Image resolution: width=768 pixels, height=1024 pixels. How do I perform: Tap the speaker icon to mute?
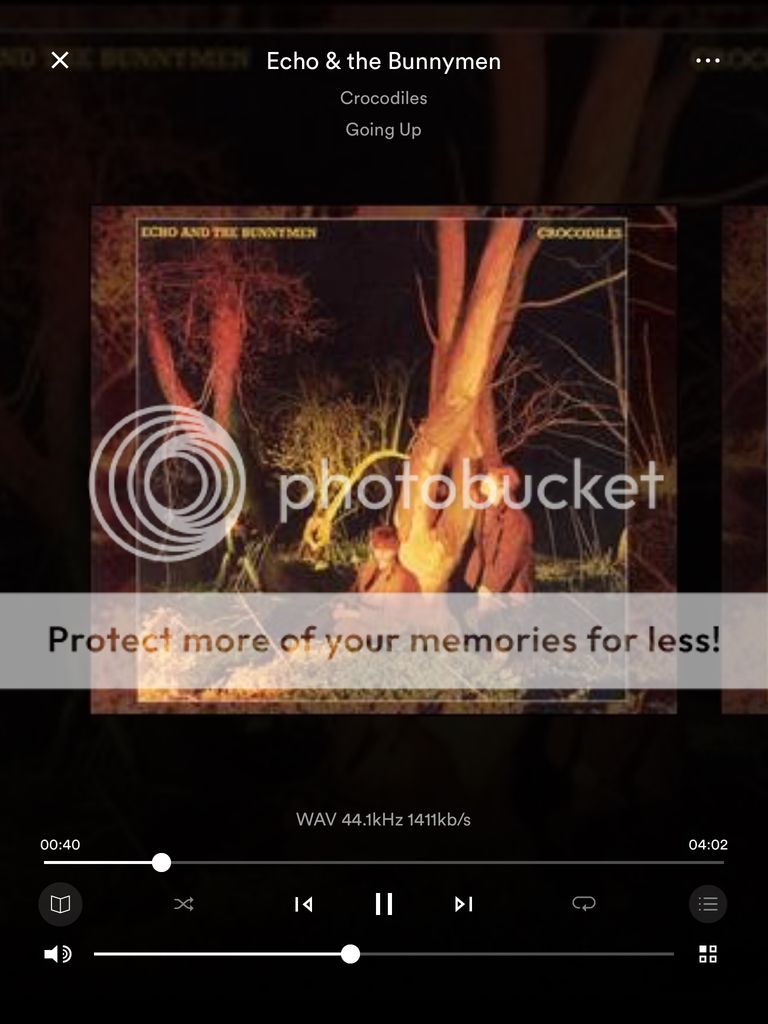click(x=57, y=954)
